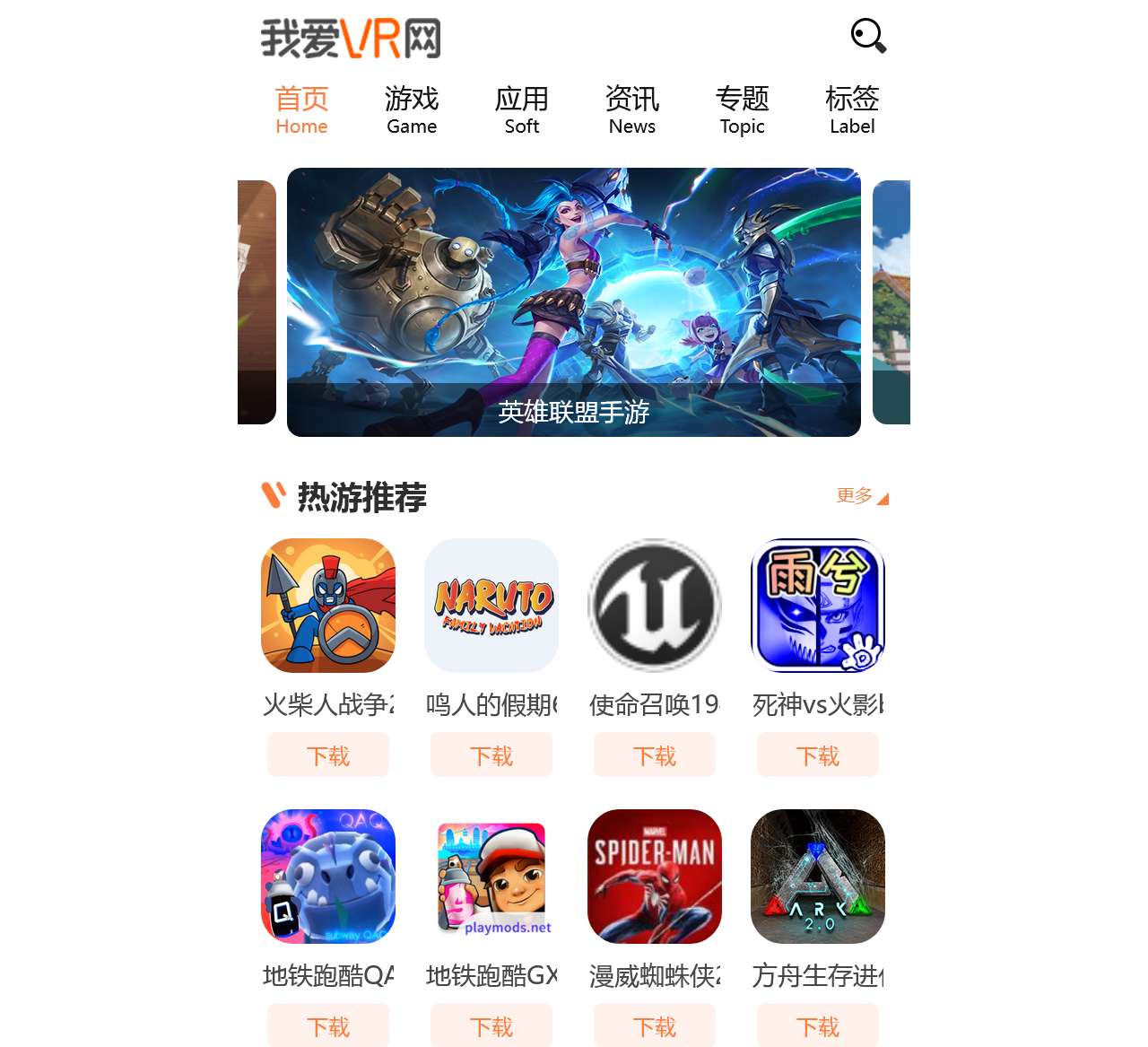Download 死神vs火影 with 下载
The image size is (1148, 1047).
click(x=818, y=755)
